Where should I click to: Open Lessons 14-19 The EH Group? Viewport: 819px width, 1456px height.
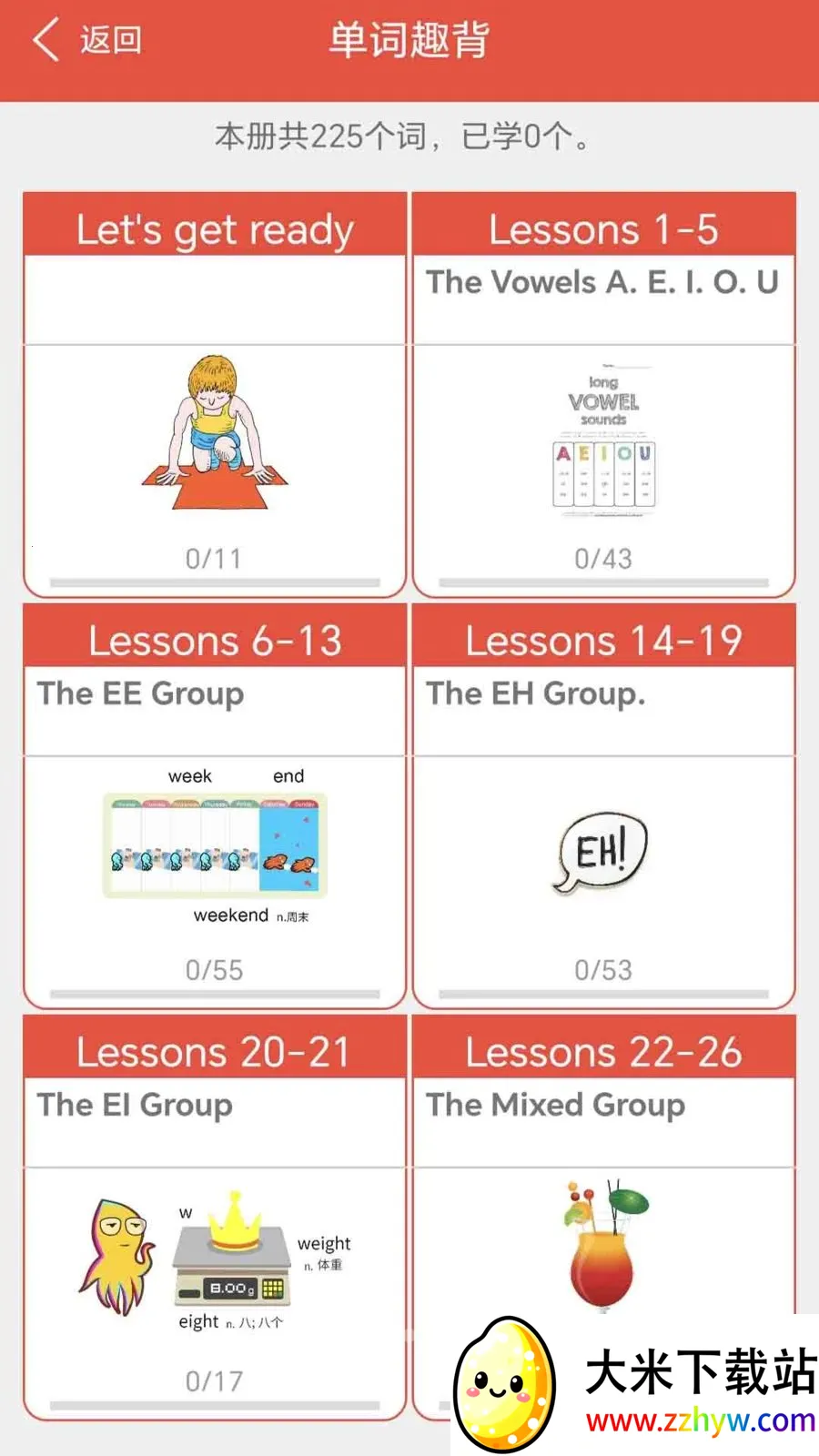point(603,806)
